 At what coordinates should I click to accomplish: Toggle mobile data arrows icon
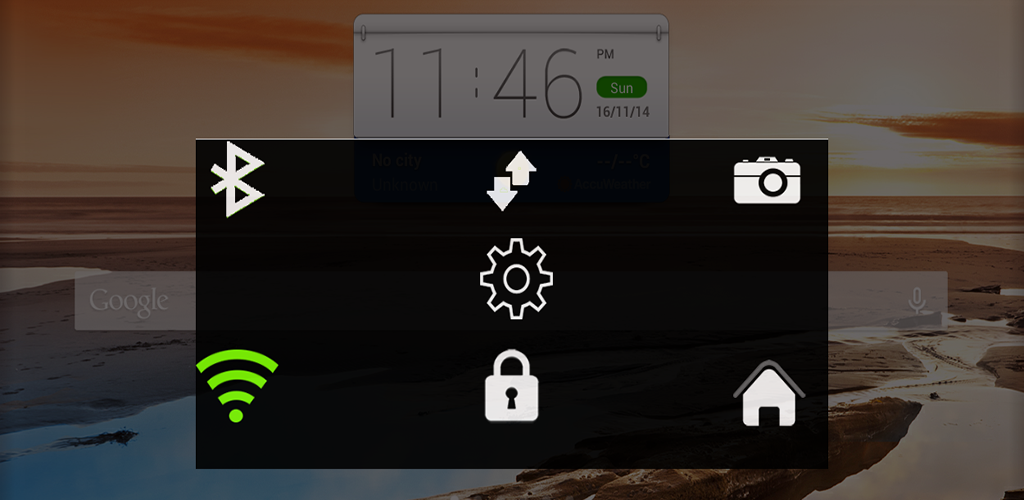pos(512,181)
